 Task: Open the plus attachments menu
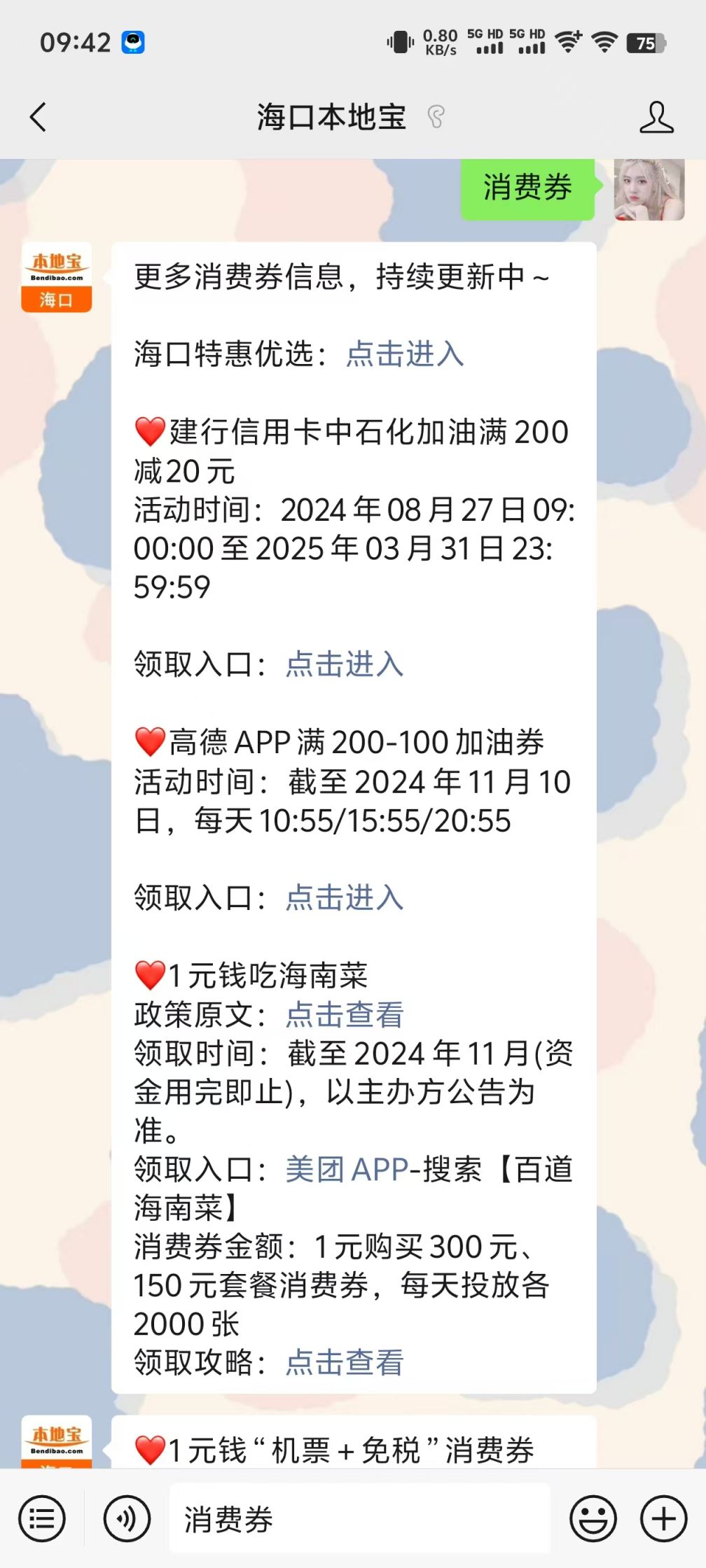664,1518
